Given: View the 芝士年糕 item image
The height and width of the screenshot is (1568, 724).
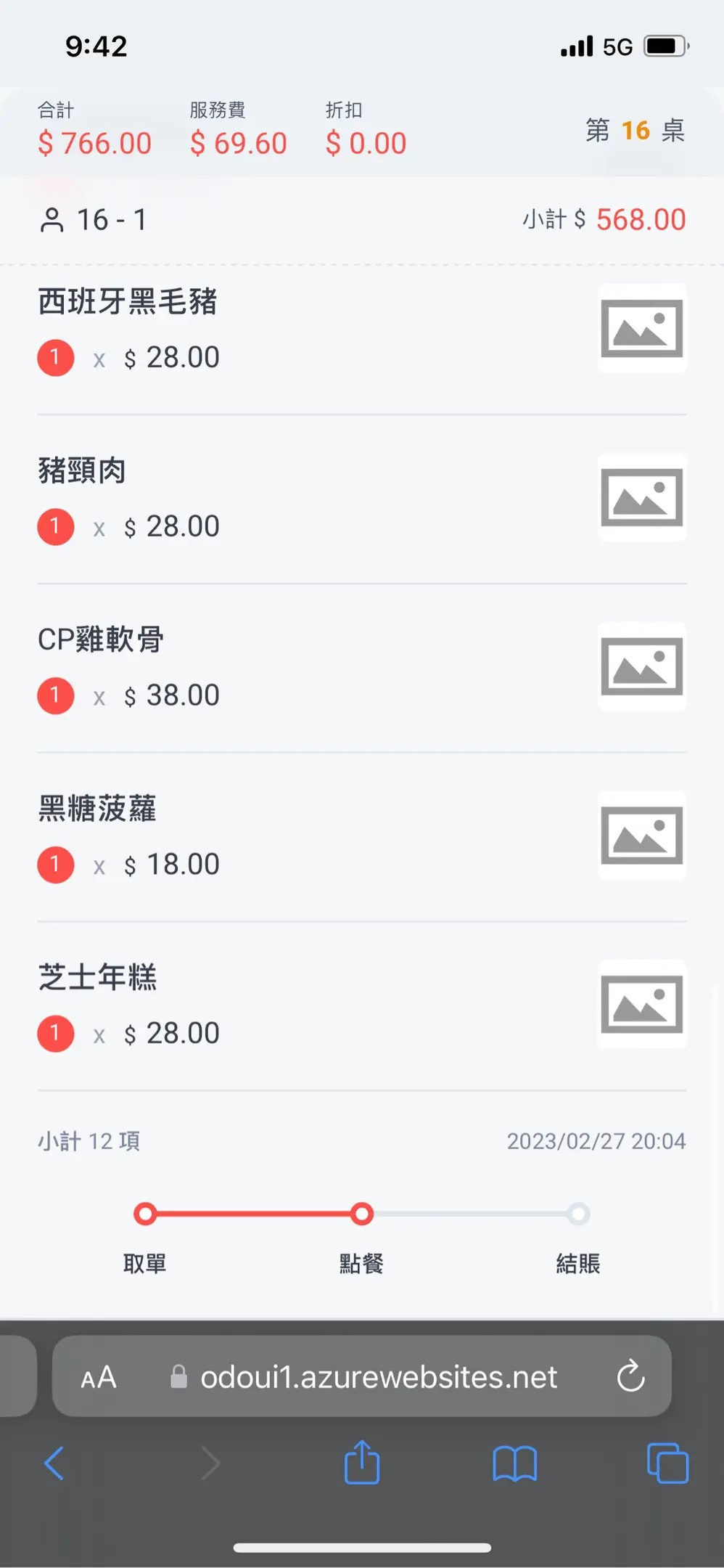Looking at the screenshot, I should coord(642,1005).
